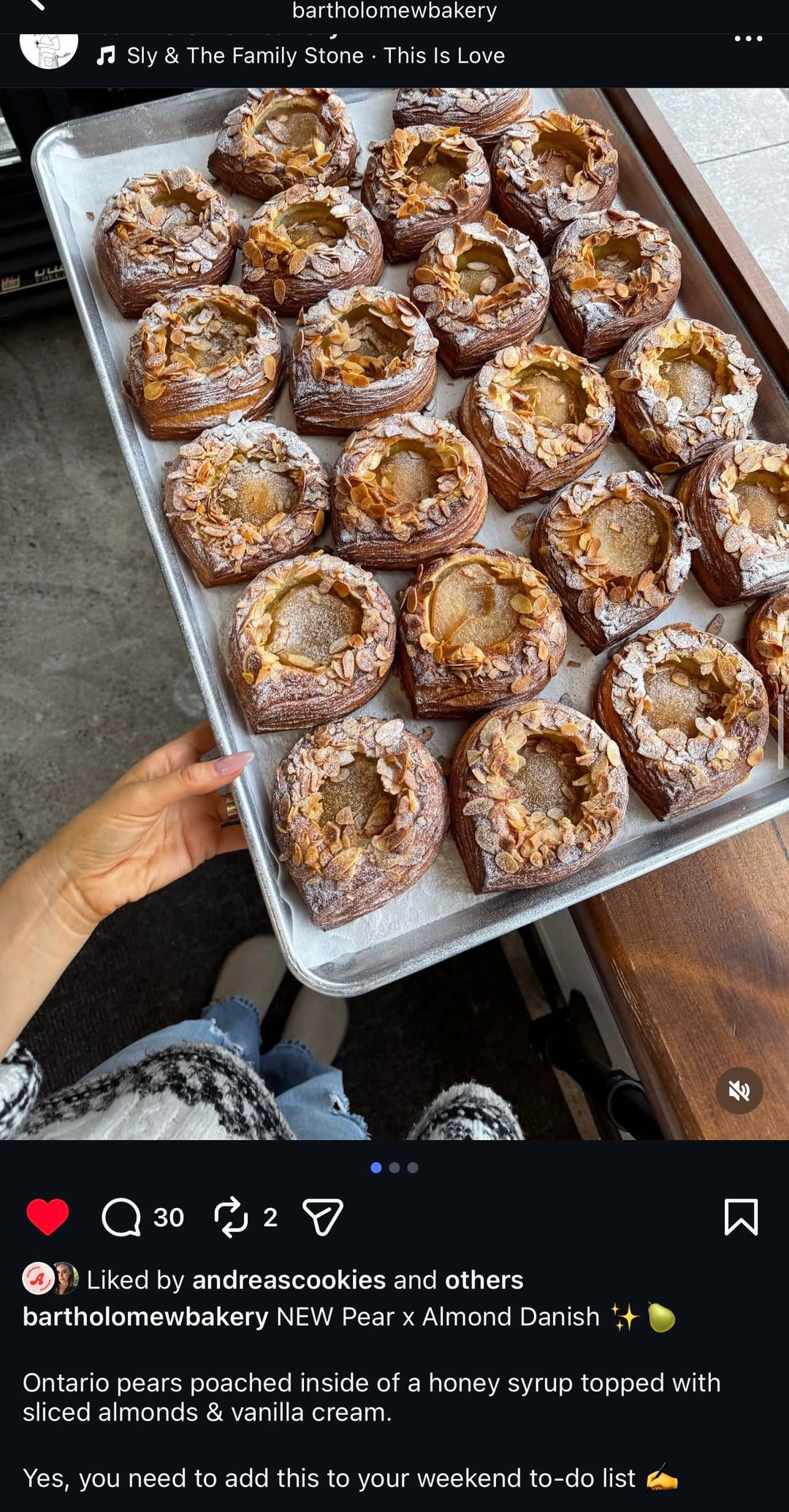789x1512 pixels.
Task: Open bartholomewbakery from the caption username
Action: 145,1316
